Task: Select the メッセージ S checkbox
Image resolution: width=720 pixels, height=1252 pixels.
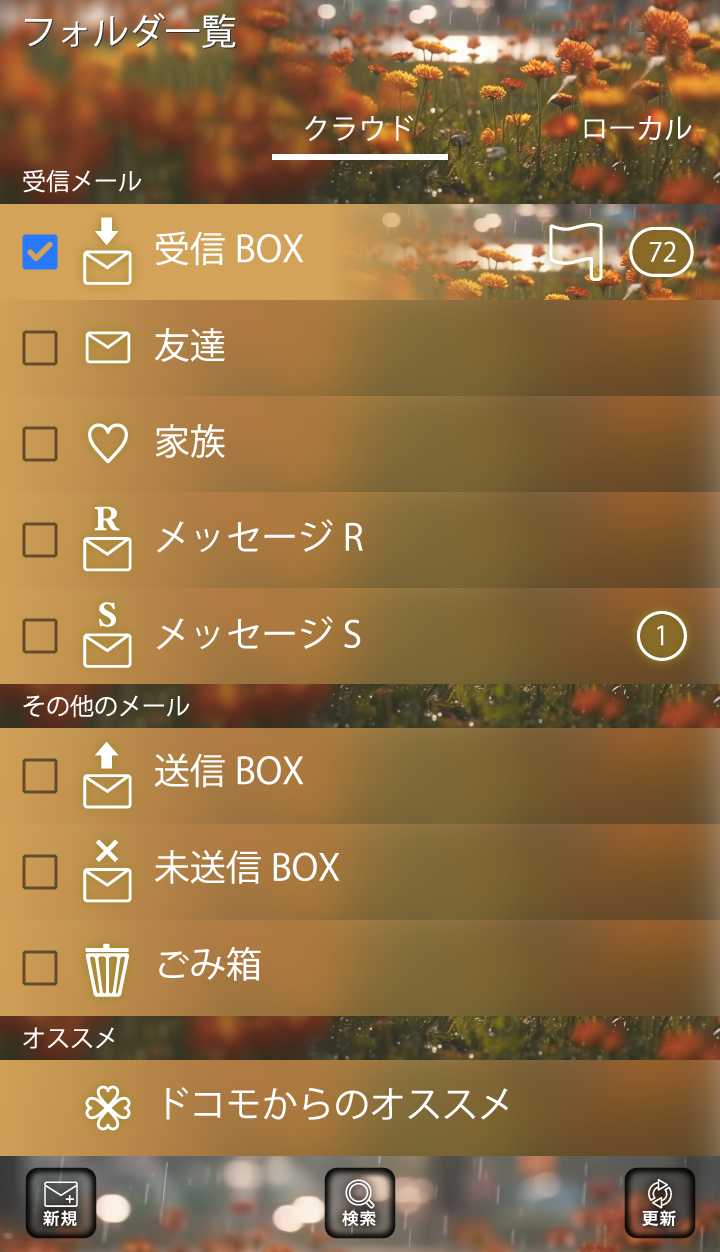Action: coord(40,636)
